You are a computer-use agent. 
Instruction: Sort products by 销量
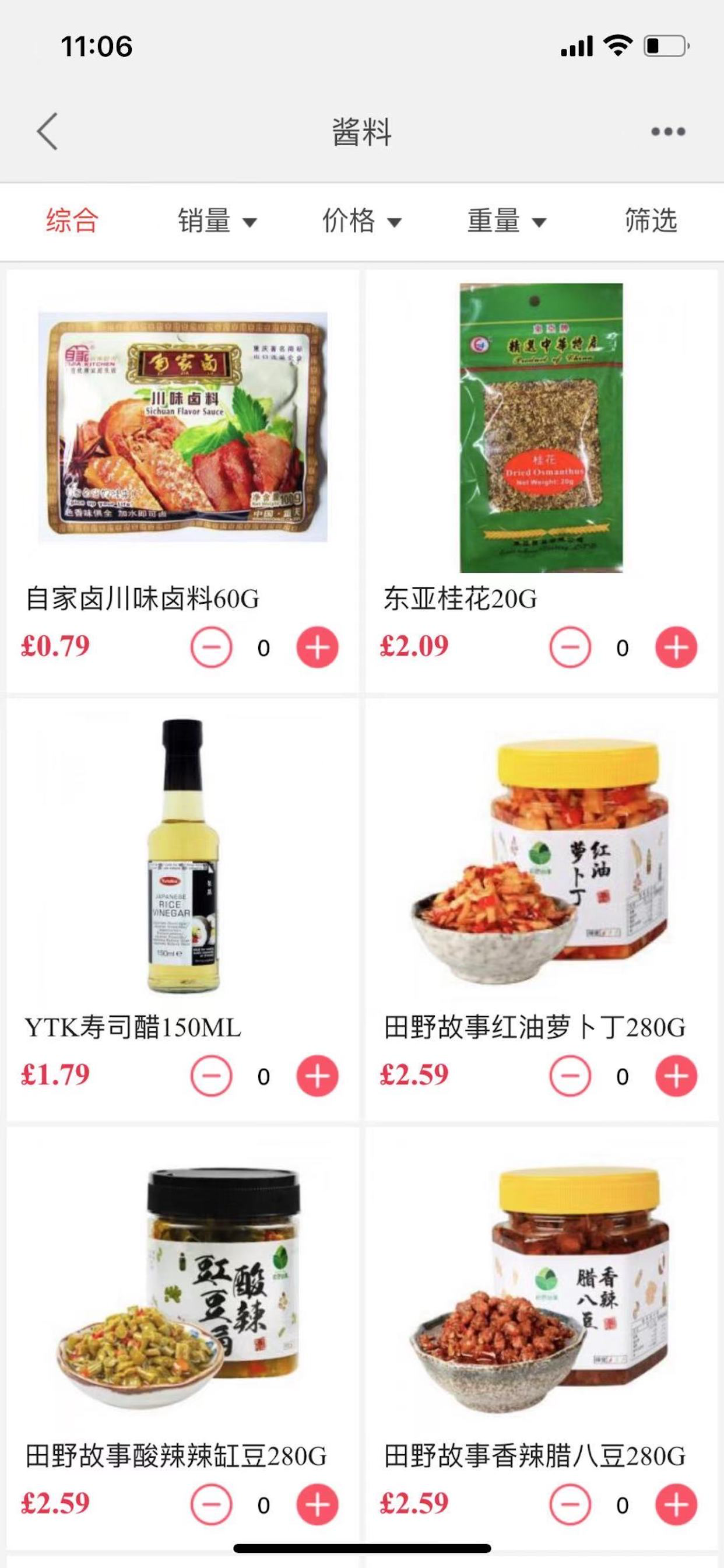217,220
